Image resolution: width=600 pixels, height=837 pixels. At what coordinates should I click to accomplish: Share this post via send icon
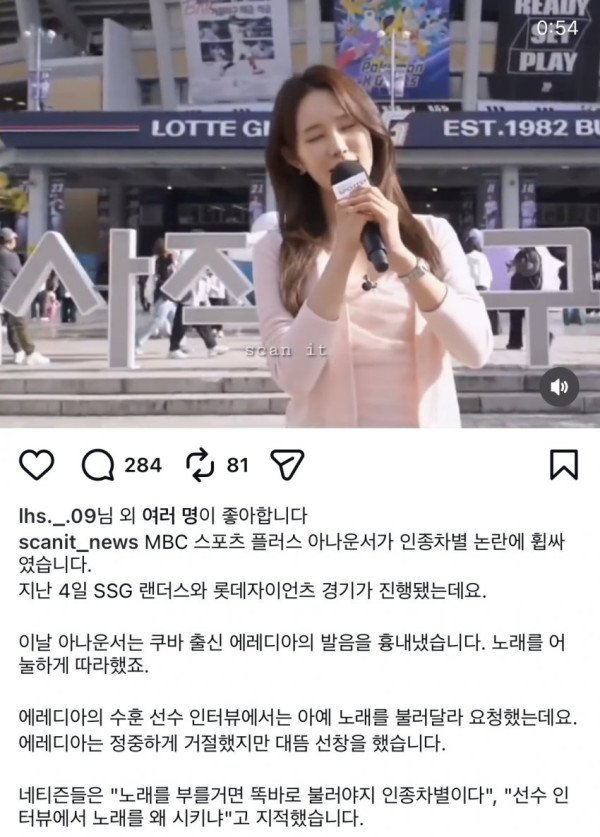287,465
